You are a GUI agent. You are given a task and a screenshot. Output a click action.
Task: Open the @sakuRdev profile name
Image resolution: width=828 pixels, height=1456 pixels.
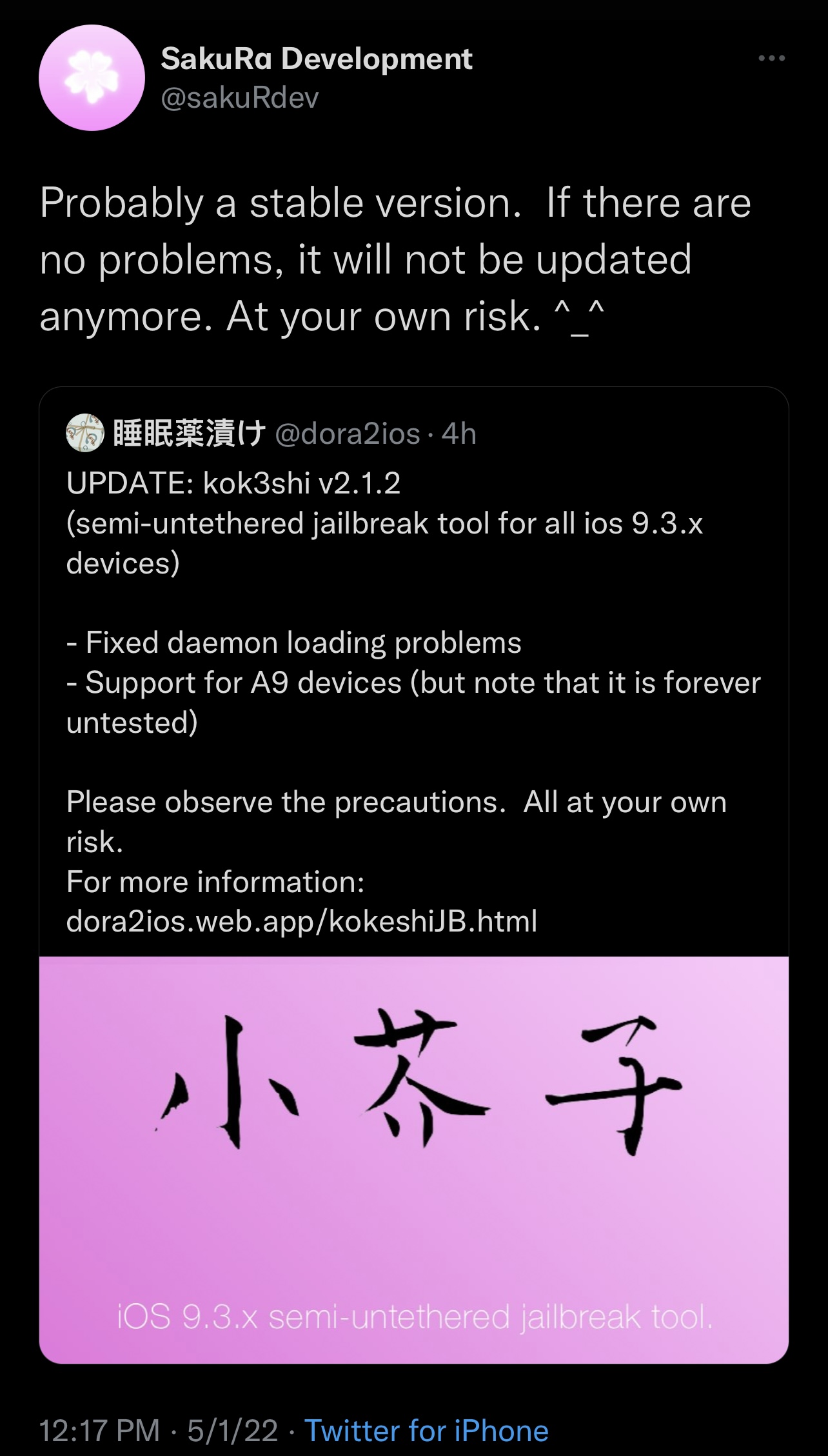316,59
